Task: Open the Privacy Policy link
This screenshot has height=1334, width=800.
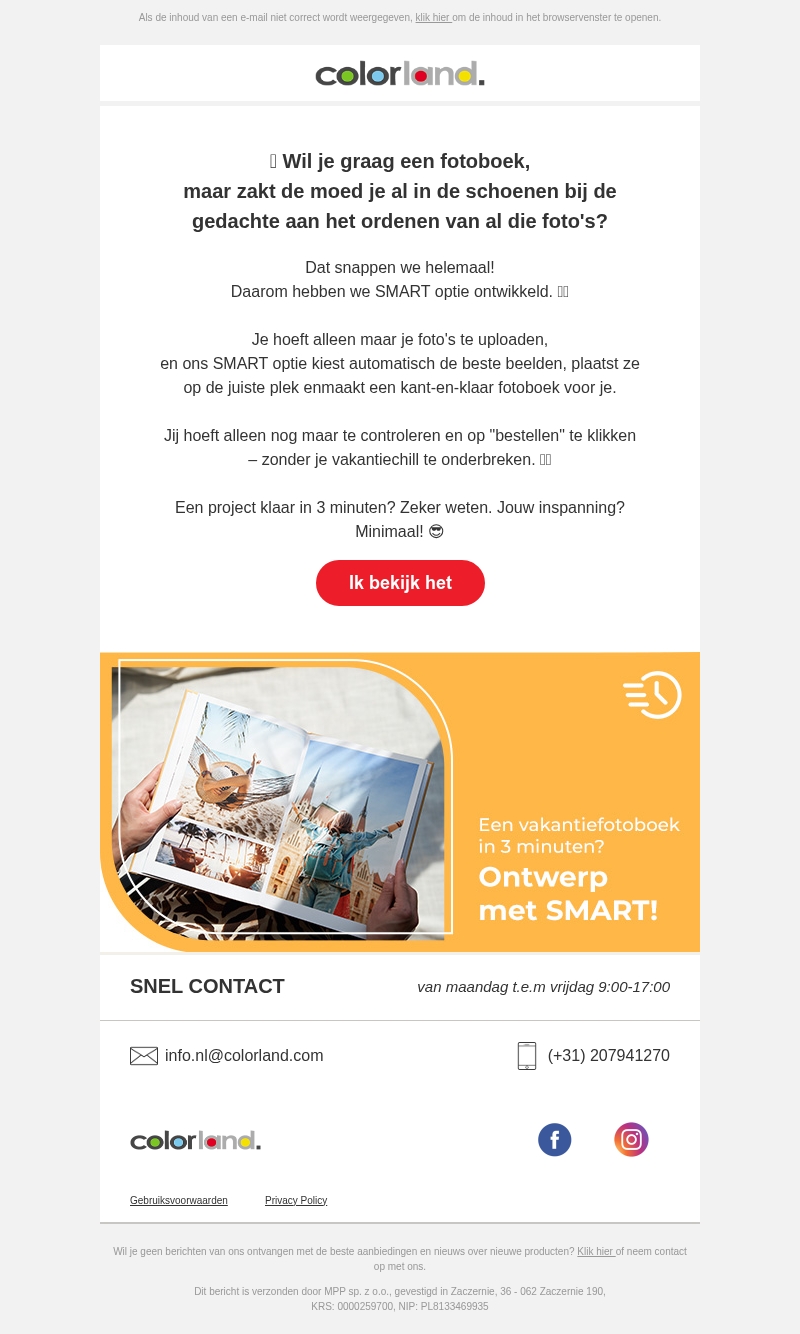Action: 296,1201
